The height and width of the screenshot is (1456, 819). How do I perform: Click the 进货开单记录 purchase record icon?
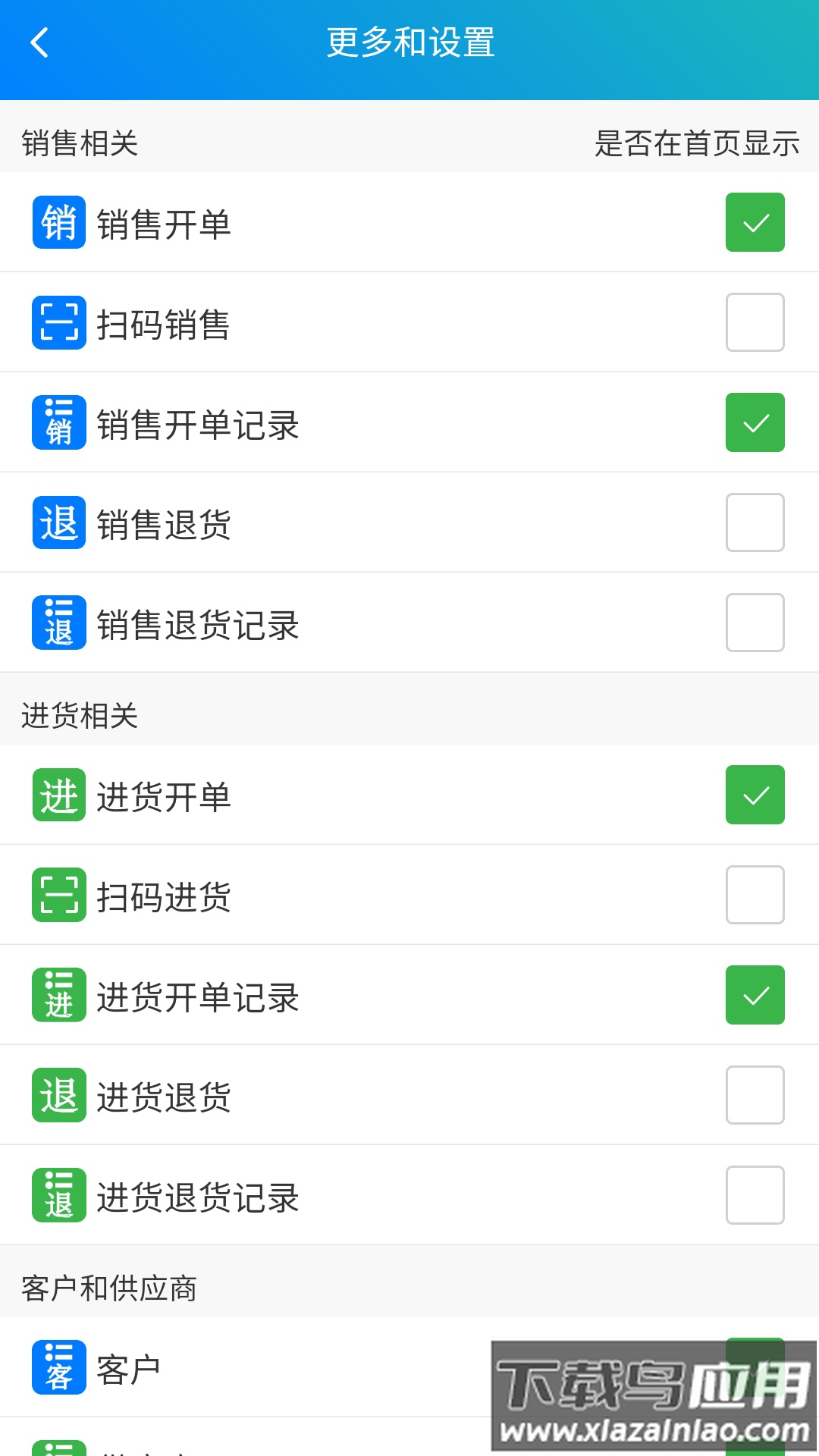[58, 995]
